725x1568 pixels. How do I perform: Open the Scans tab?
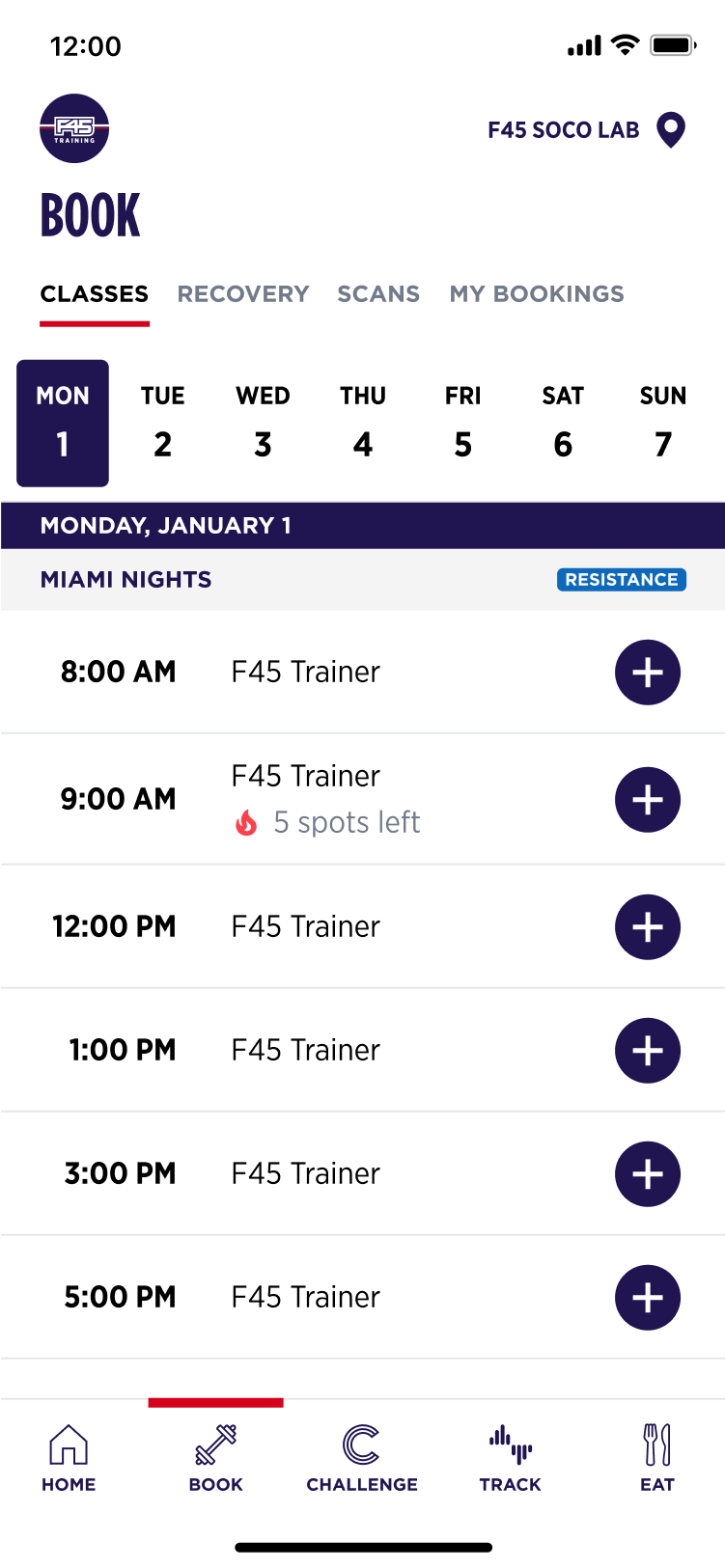[x=378, y=294]
